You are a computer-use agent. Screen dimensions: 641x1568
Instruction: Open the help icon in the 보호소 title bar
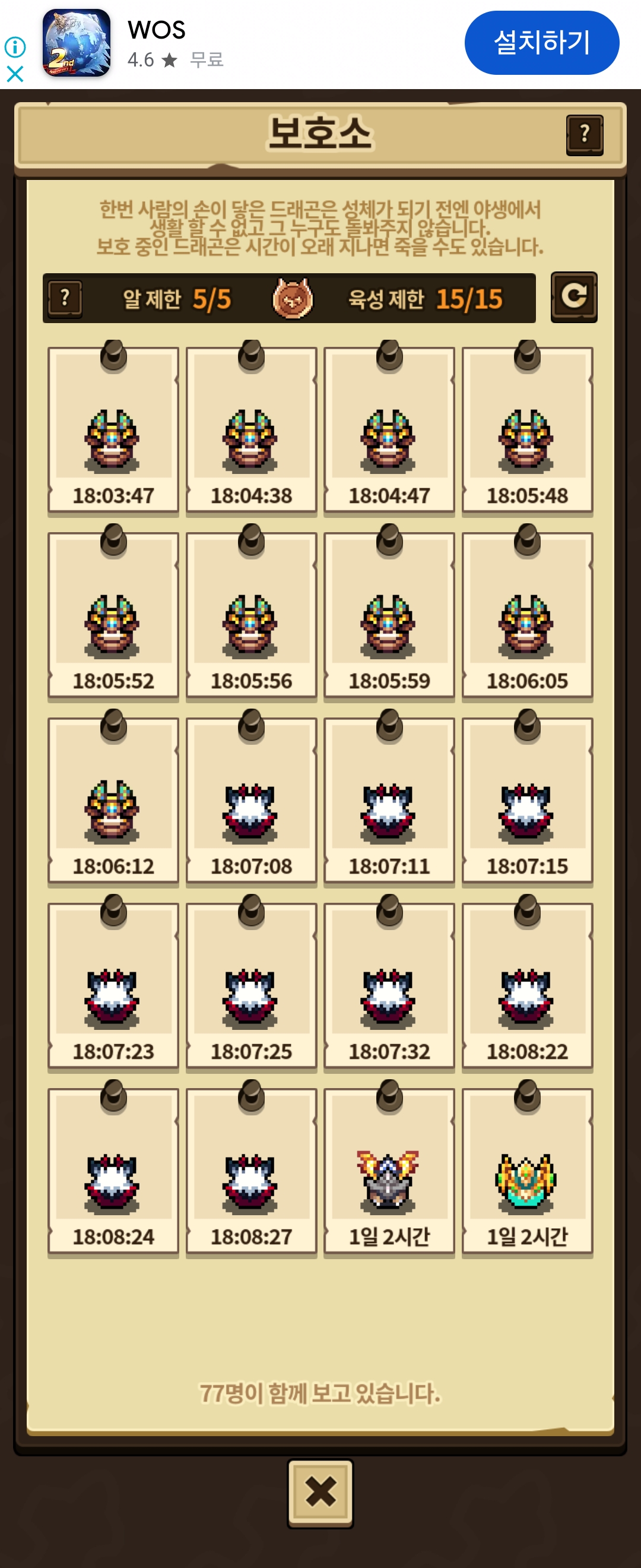pyautogui.click(x=584, y=134)
